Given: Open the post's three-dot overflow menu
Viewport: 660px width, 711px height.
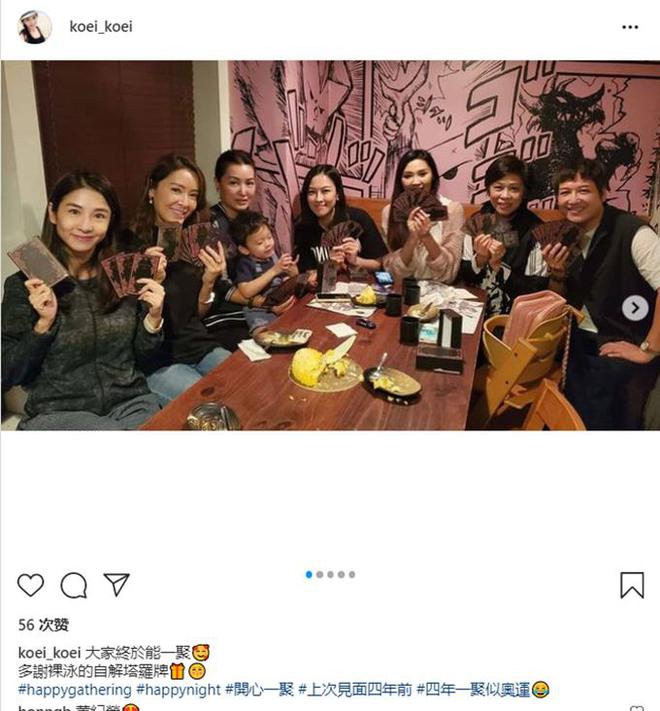Looking at the screenshot, I should click(x=629, y=27).
